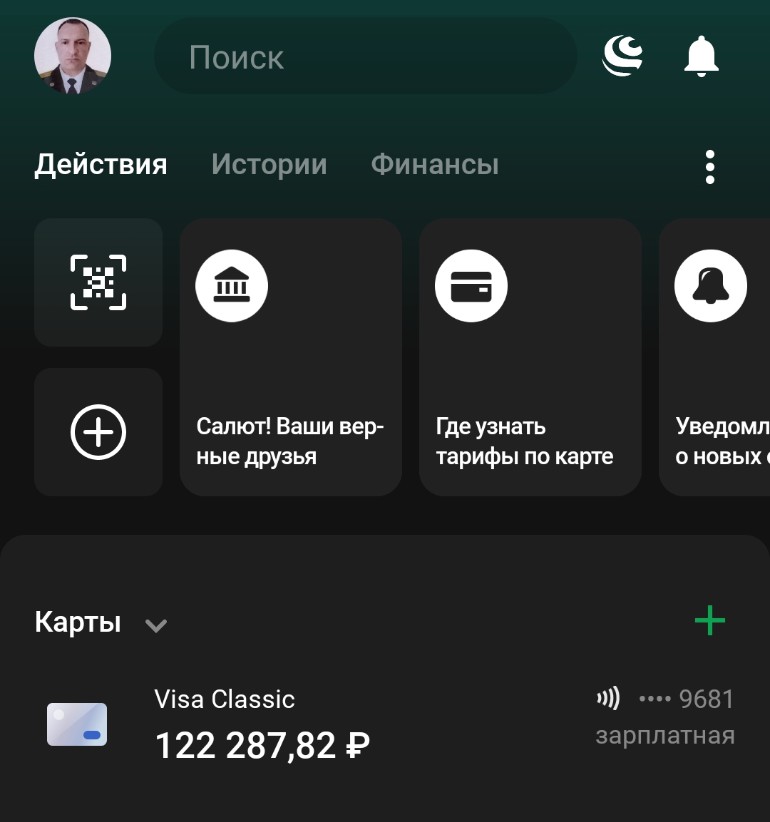Viewport: 770px width, 822px height.
Task: Expand the Карты section chevron
Action: (x=155, y=625)
